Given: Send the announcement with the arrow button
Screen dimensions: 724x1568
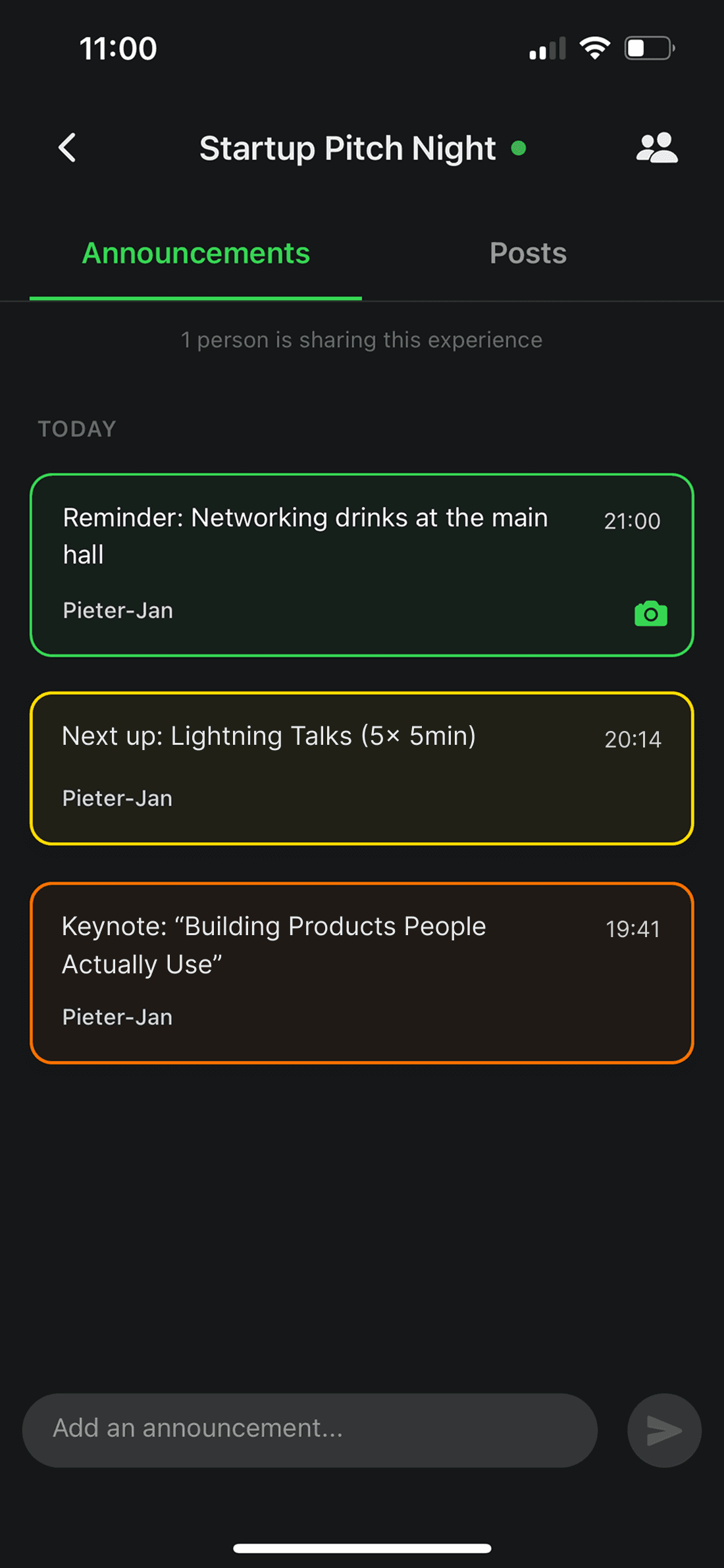Looking at the screenshot, I should point(664,1430).
